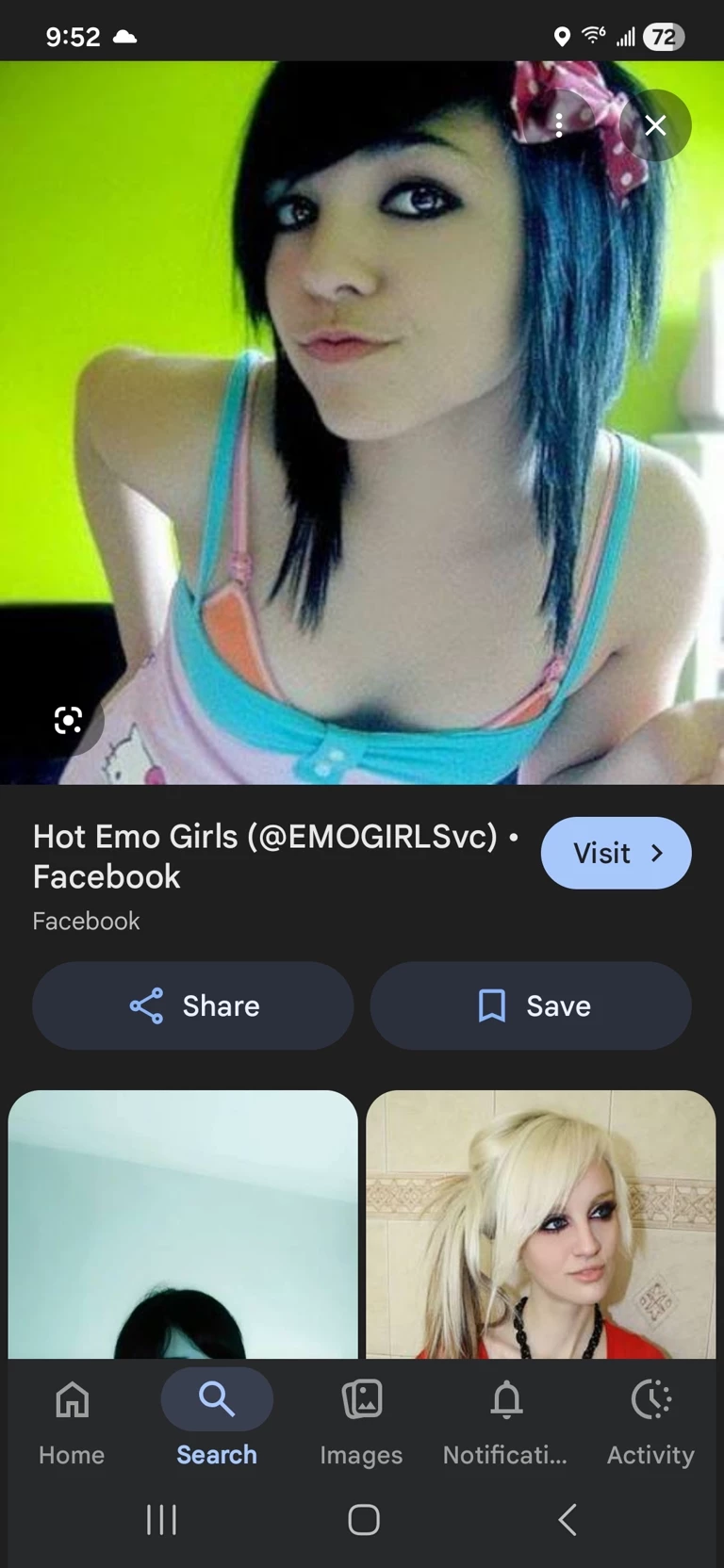Save this image to collections
724x1568 pixels.
click(x=531, y=1005)
